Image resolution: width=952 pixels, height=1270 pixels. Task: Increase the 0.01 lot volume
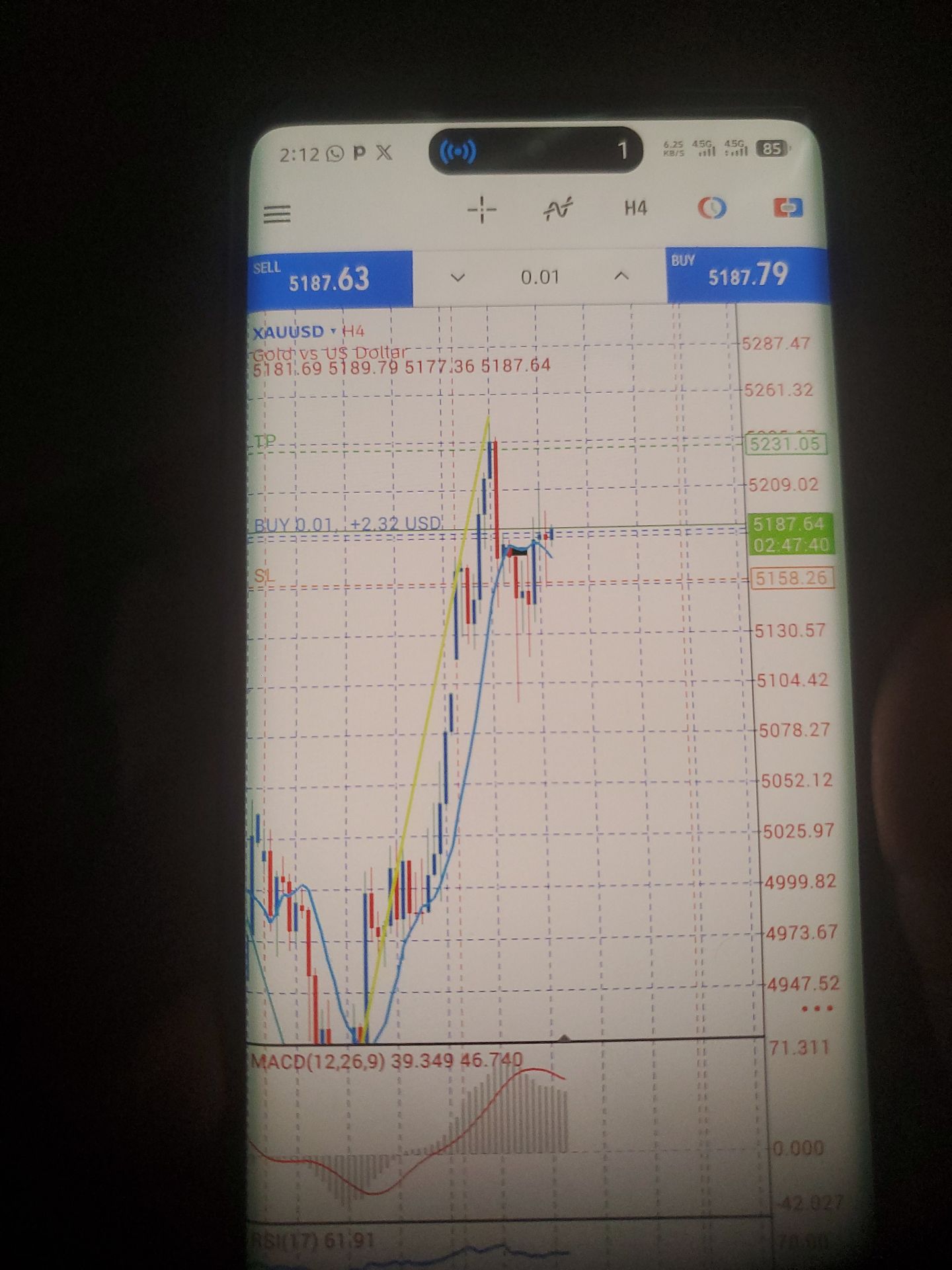[621, 276]
